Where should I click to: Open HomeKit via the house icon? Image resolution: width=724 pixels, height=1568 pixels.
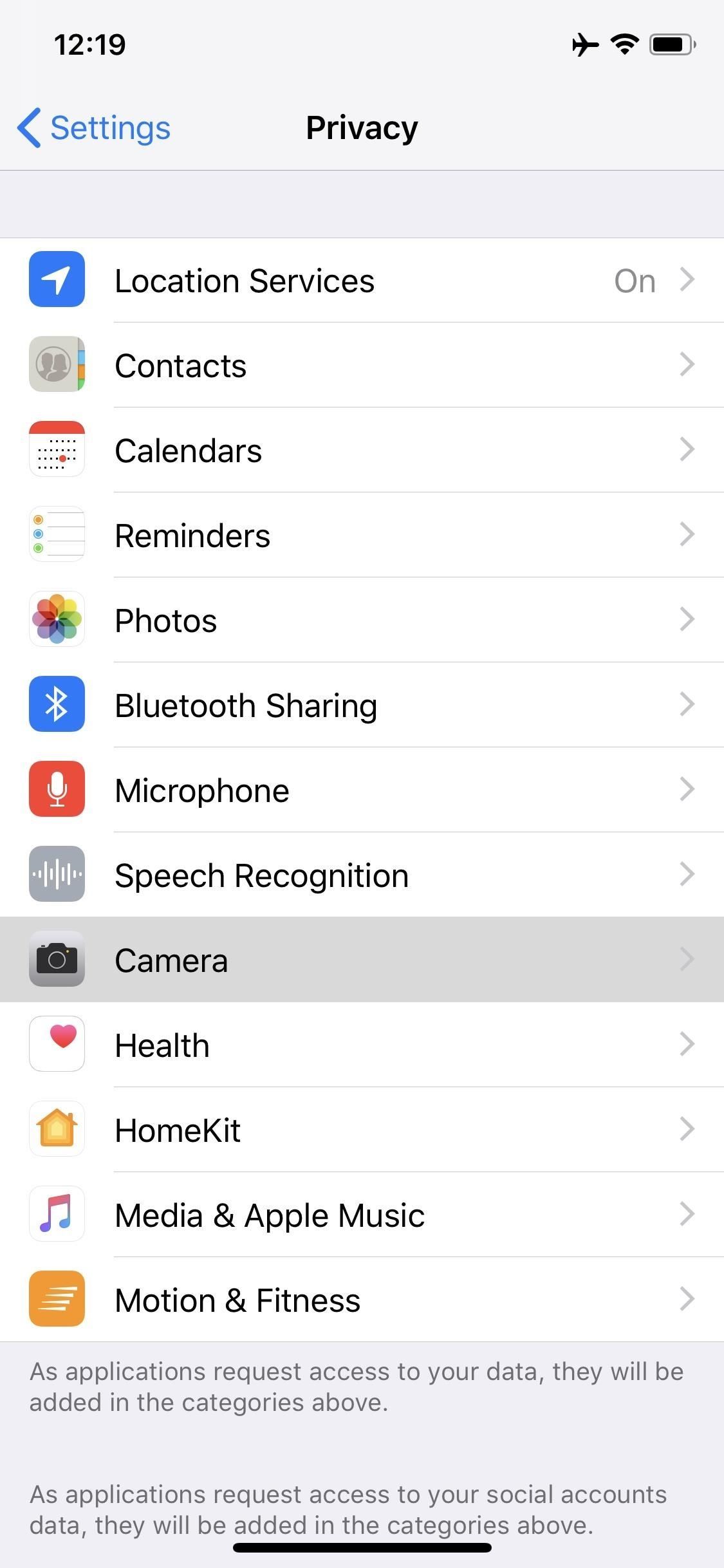coord(57,1129)
